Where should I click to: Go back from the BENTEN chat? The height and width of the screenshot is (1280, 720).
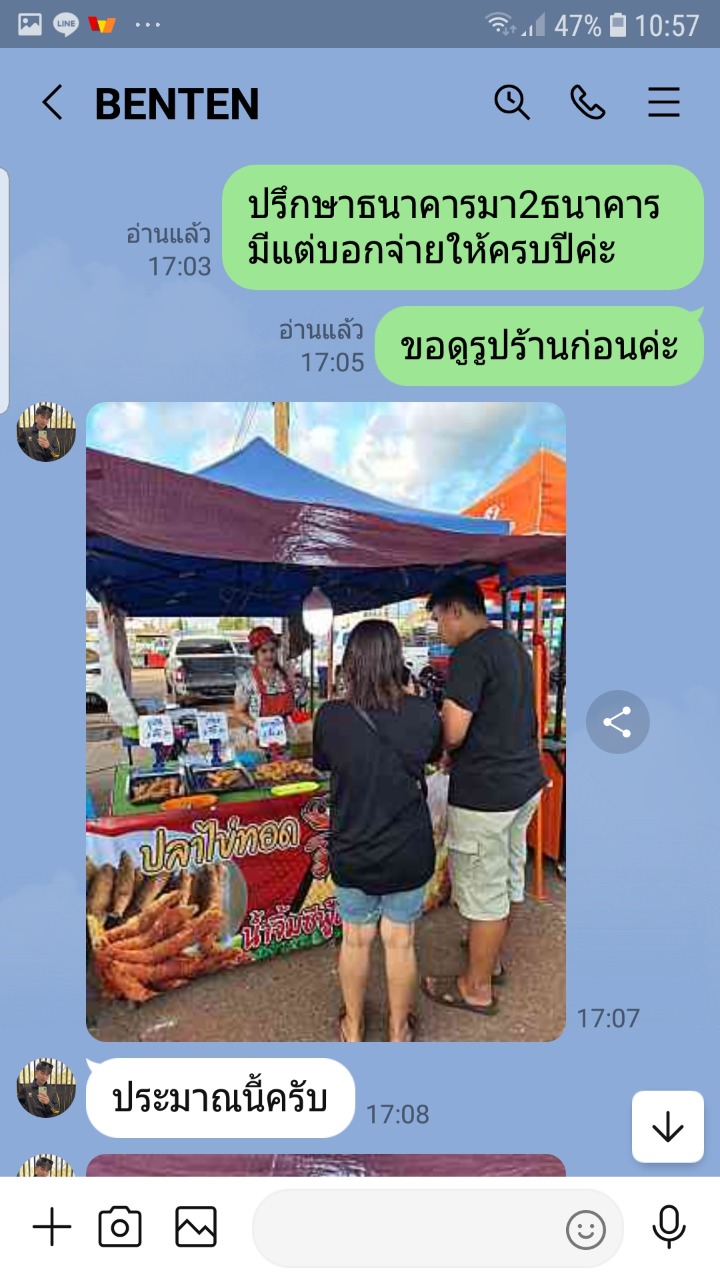(x=52, y=103)
